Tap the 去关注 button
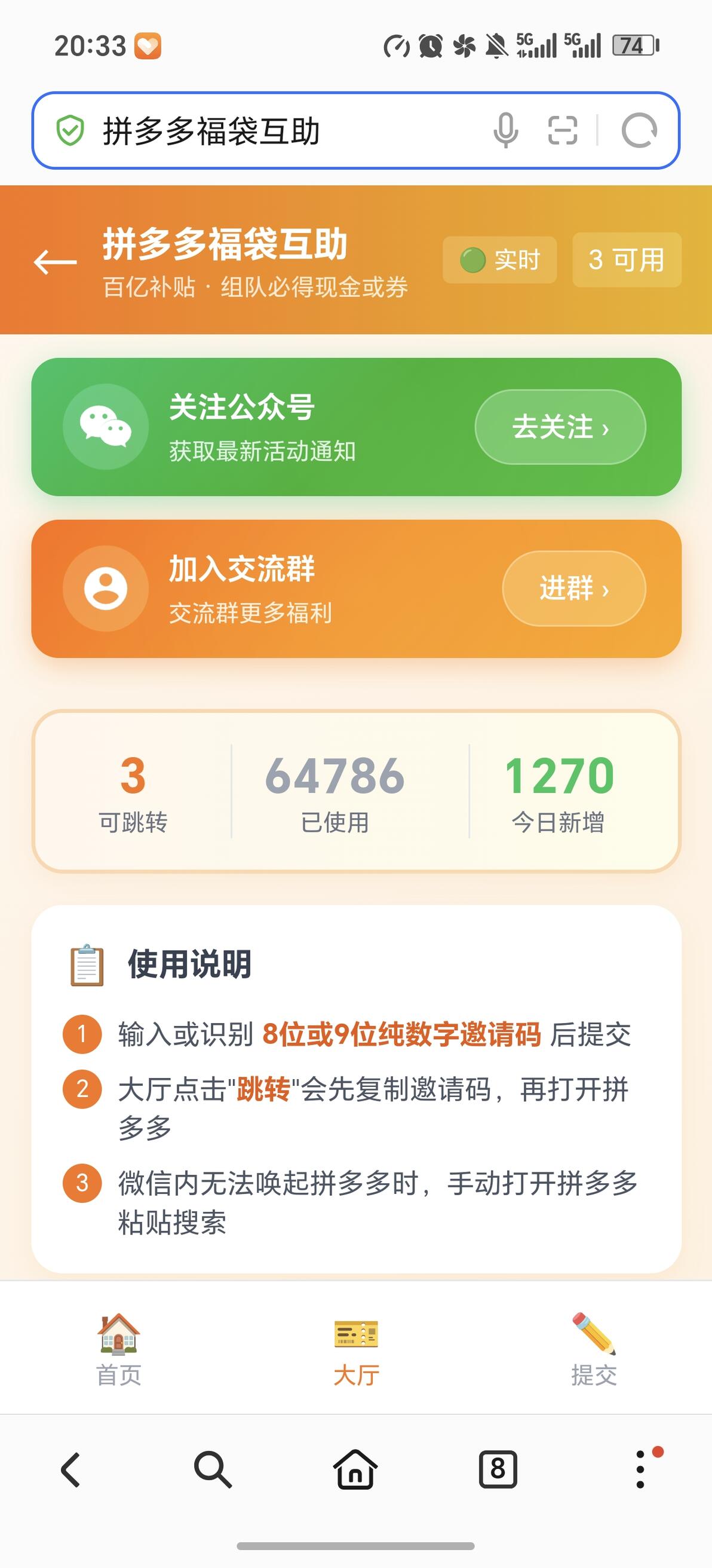 pos(560,427)
